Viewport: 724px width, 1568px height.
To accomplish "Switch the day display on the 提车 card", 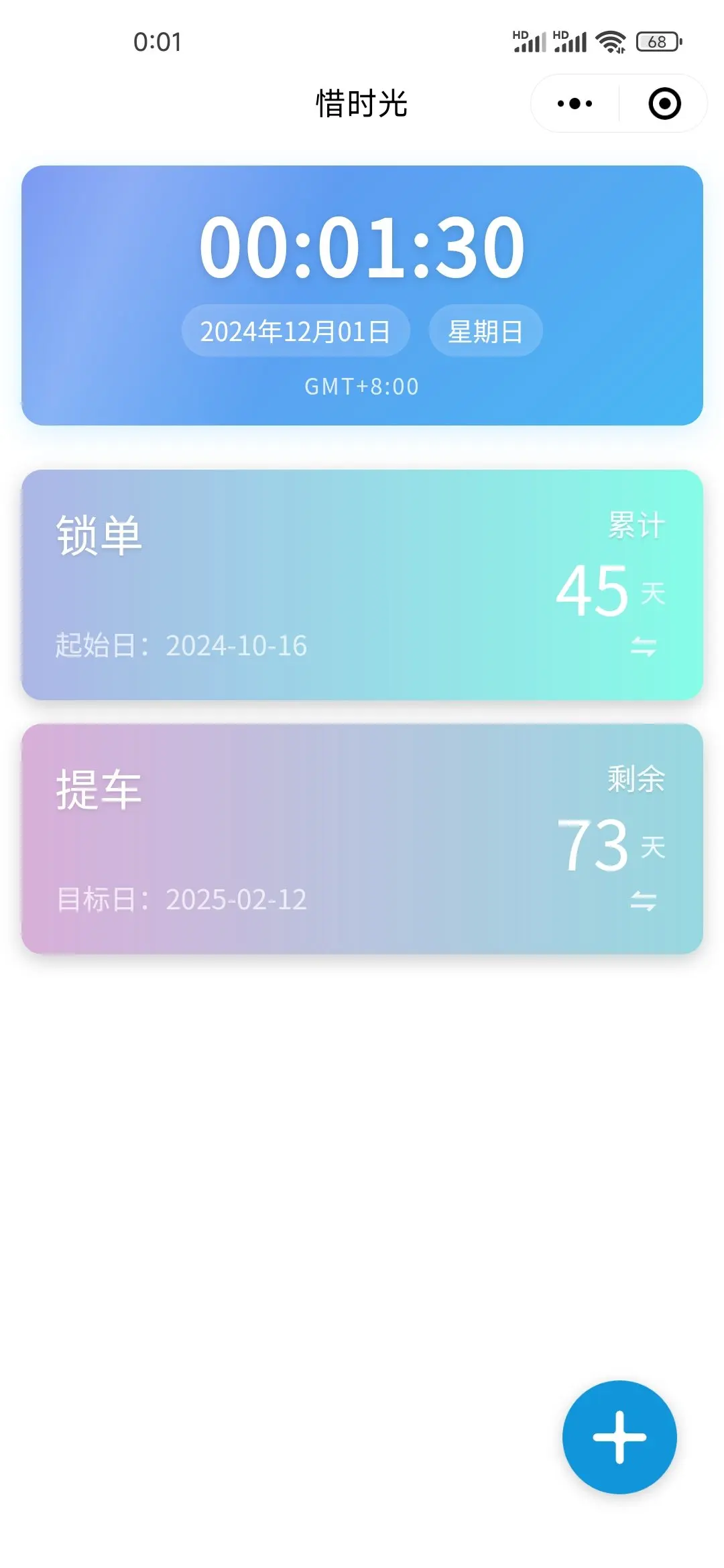I will point(643,901).
